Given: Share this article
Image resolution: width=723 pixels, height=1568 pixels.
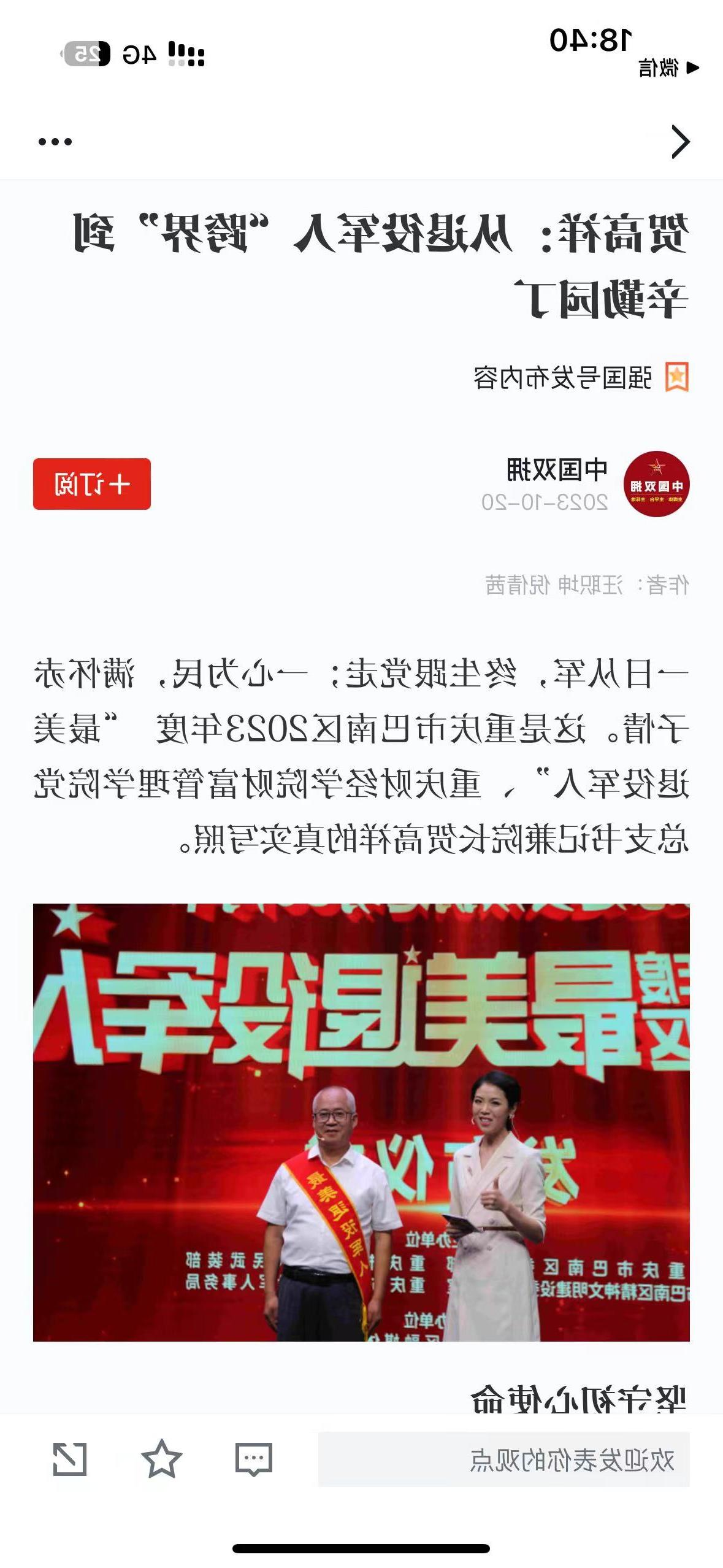Looking at the screenshot, I should click(x=69, y=1458).
